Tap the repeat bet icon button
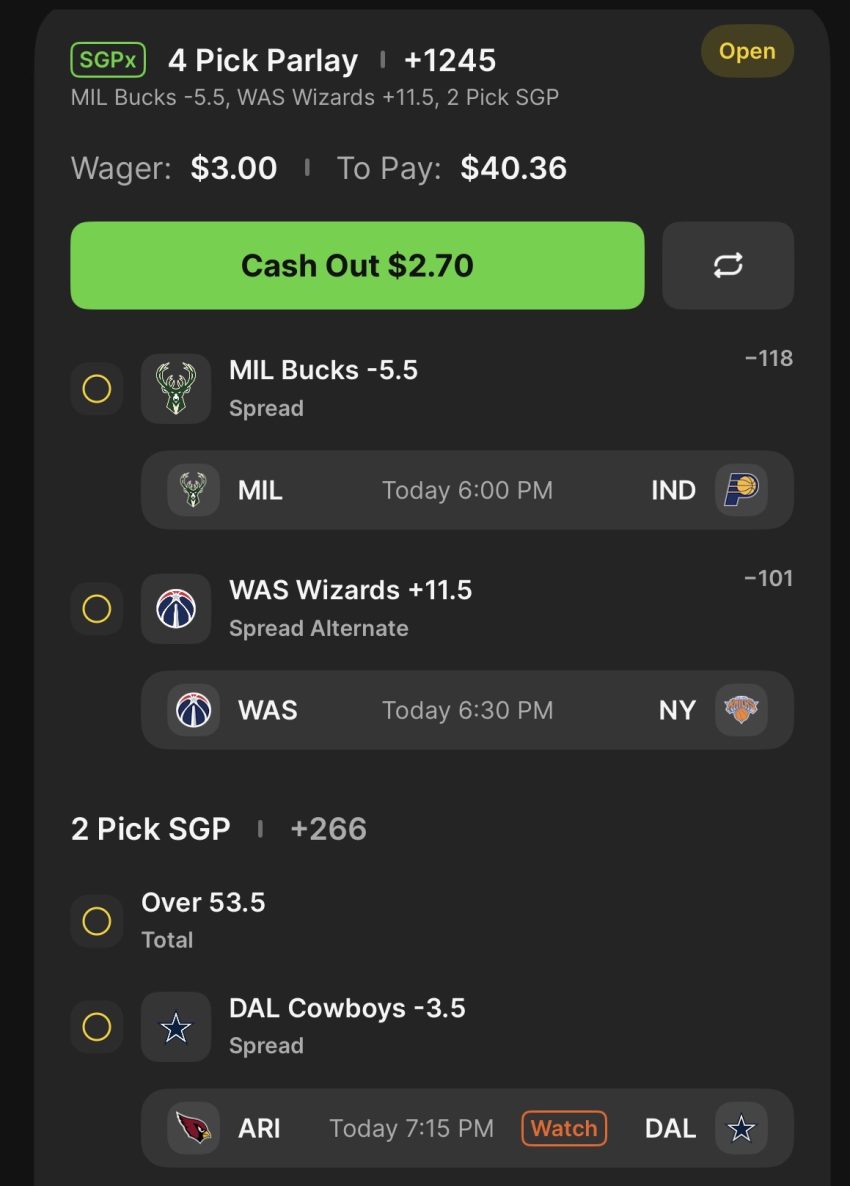 point(727,266)
